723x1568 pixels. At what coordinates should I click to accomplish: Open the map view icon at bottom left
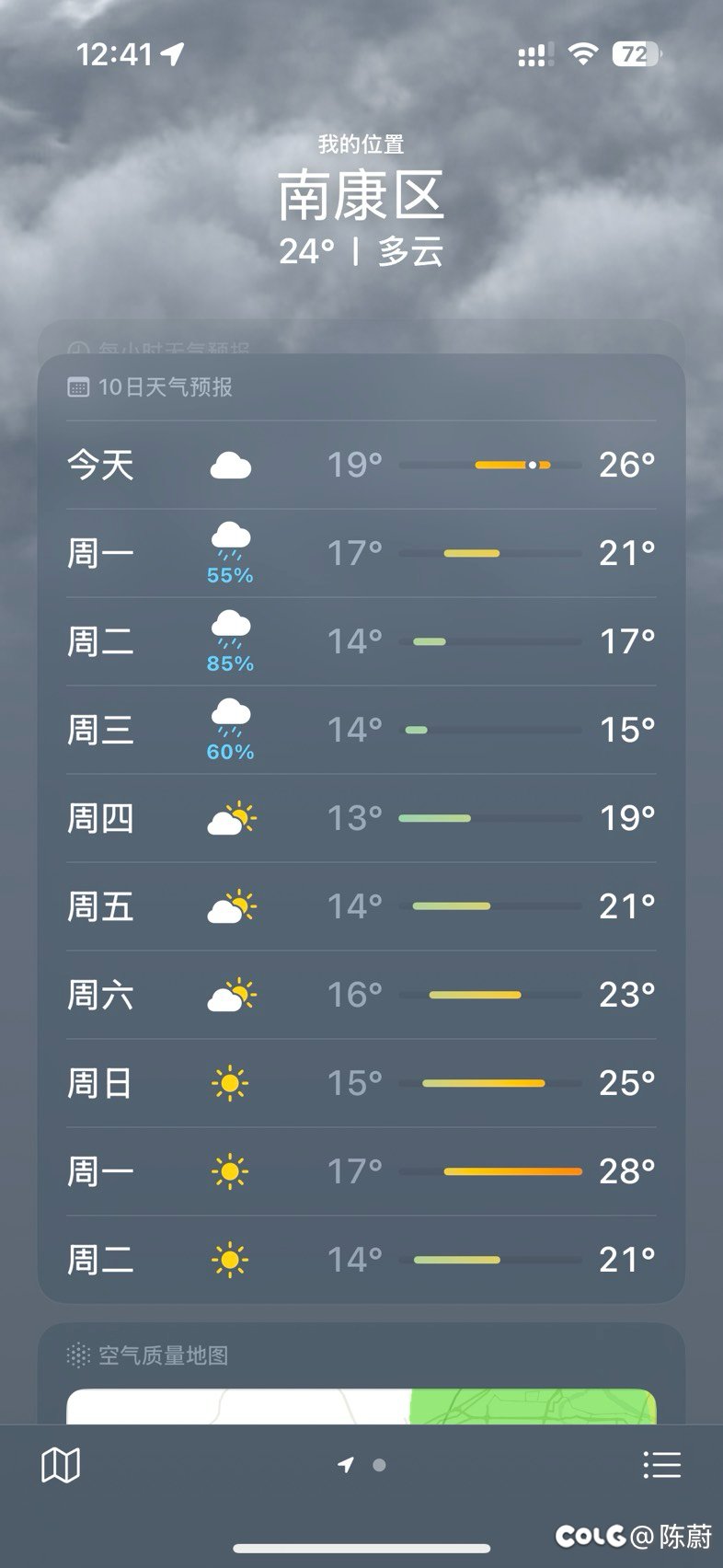click(x=61, y=1463)
